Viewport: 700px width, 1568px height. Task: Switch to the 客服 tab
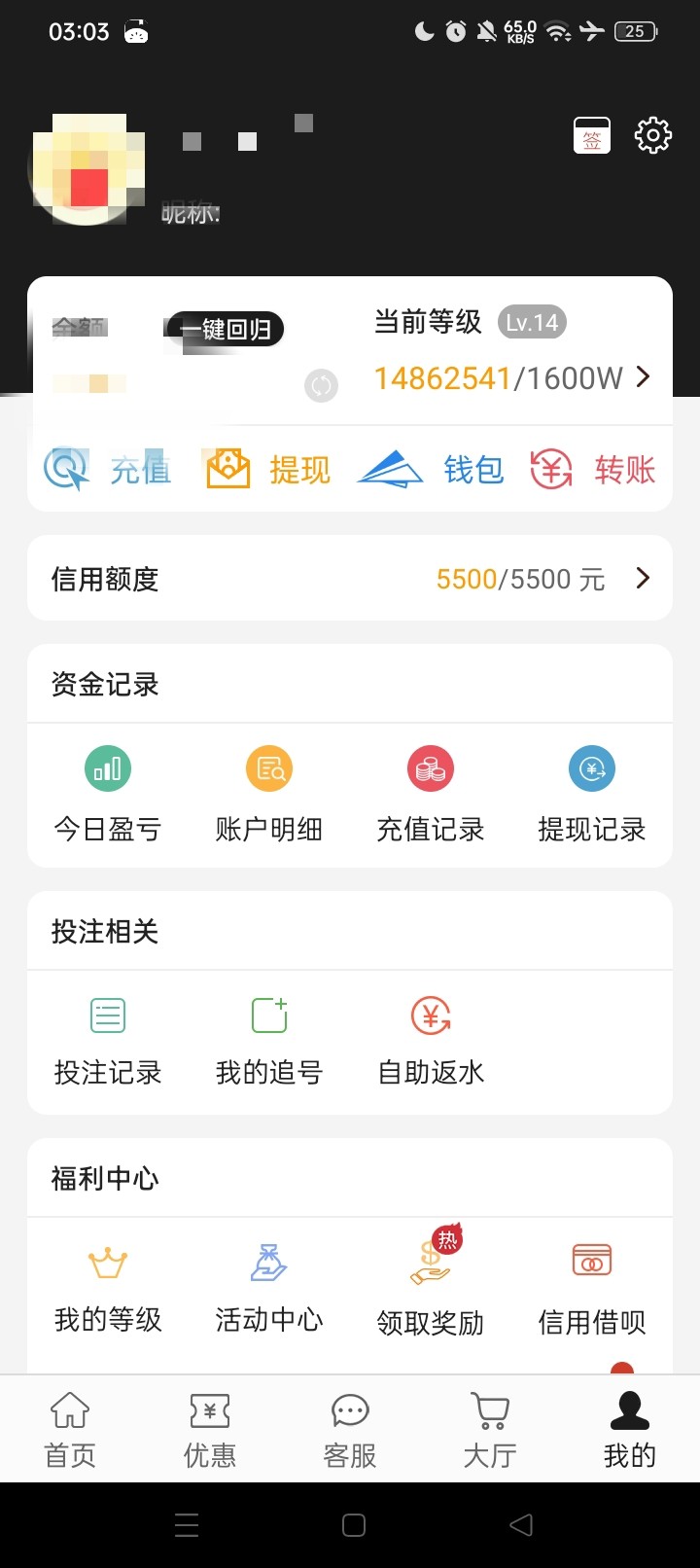click(350, 1429)
